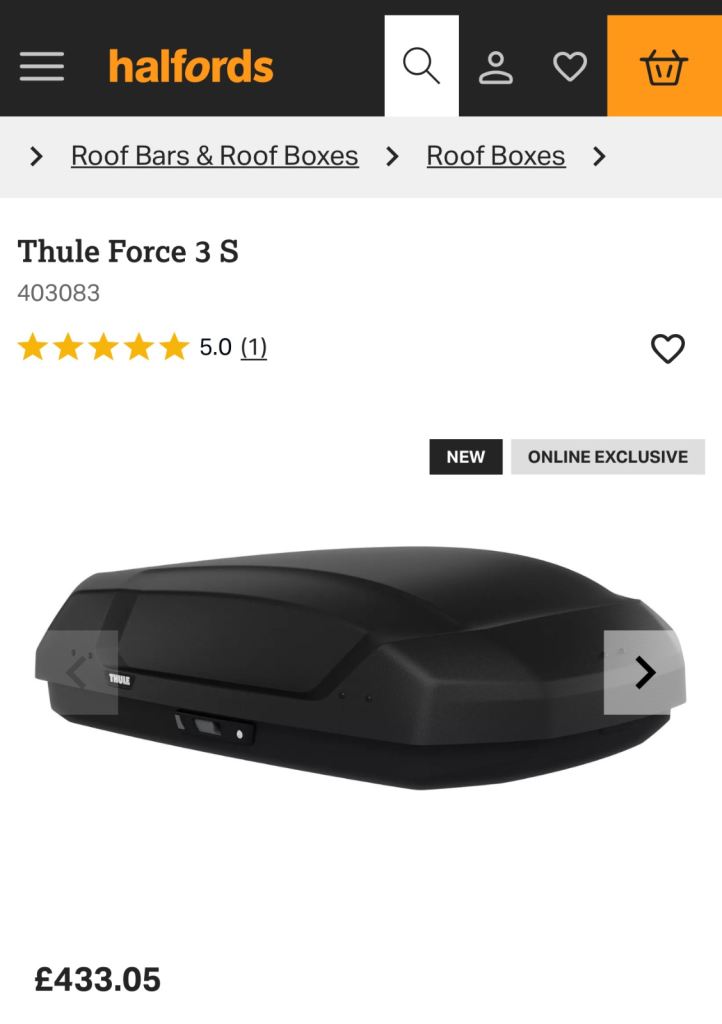The image size is (722, 1024).
Task: Go to Halfords homepage via logo
Action: (x=190, y=67)
